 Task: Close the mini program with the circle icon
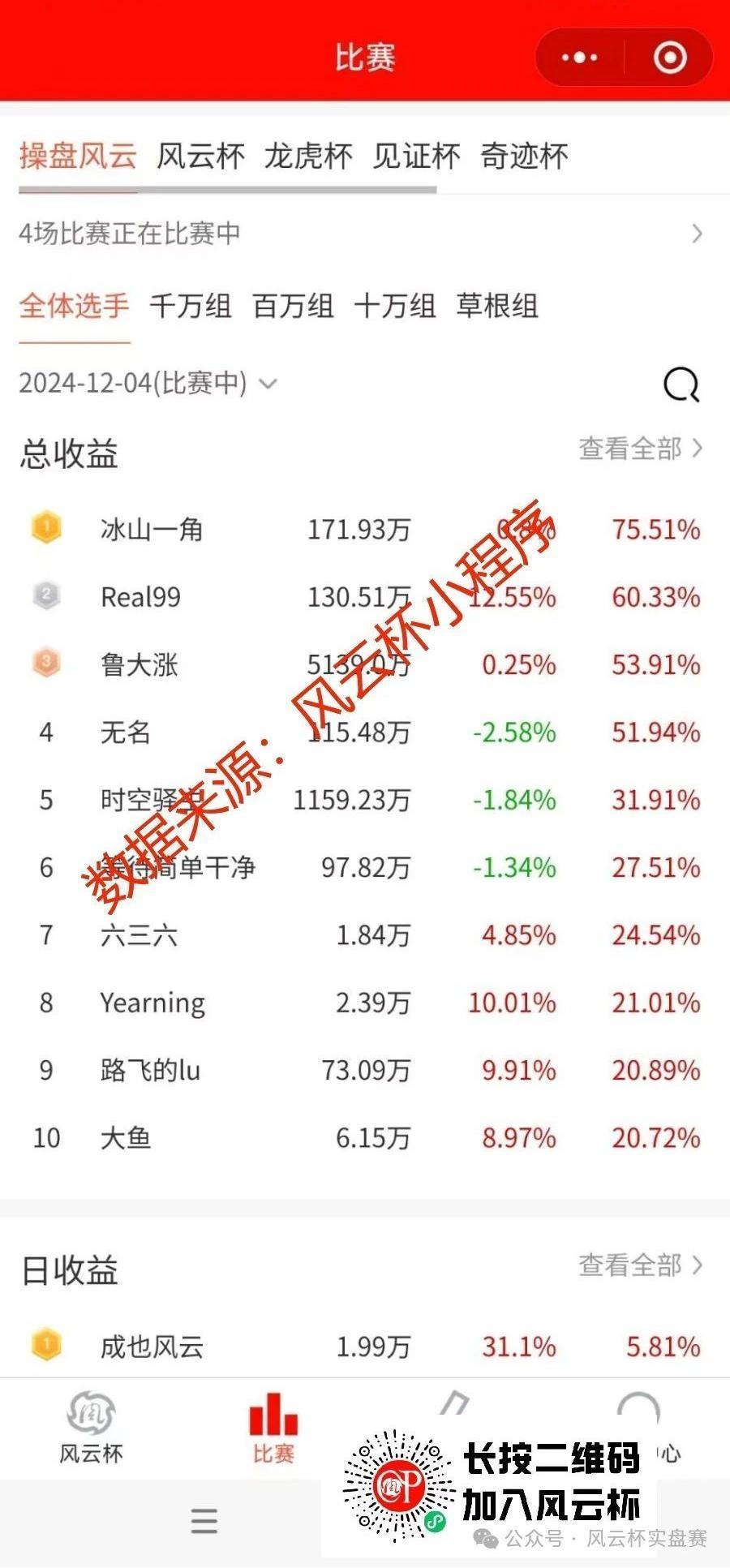pos(670,58)
